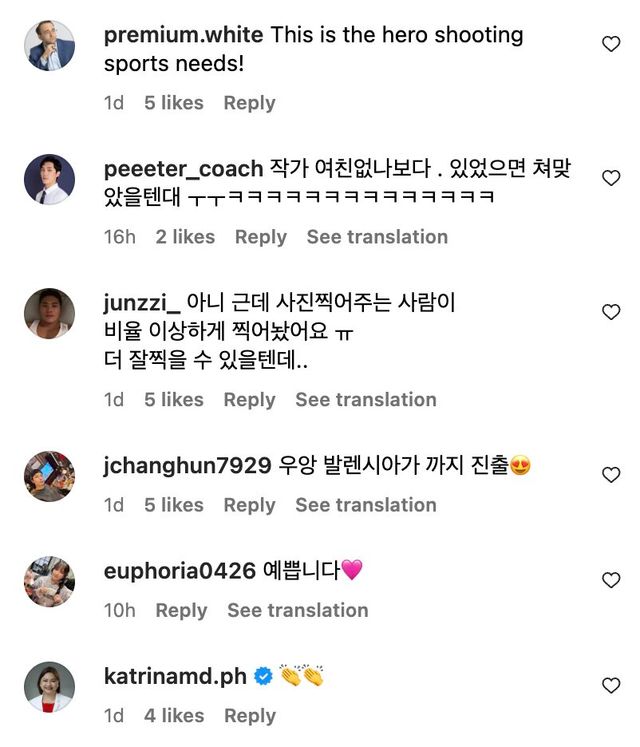
Task: Reply to katrinamd.ph's comment
Action: [249, 716]
